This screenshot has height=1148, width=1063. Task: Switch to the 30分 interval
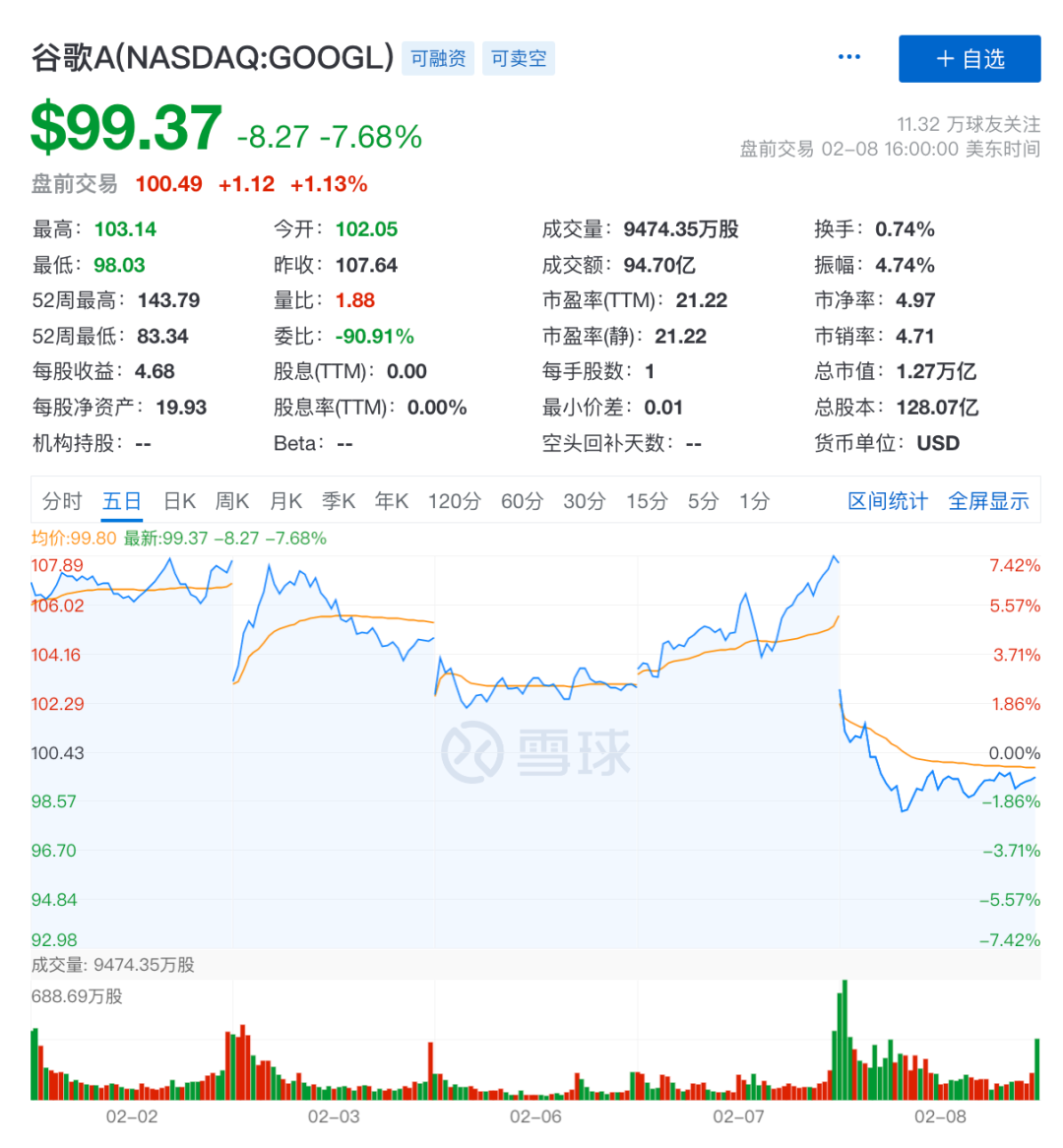pos(584,501)
